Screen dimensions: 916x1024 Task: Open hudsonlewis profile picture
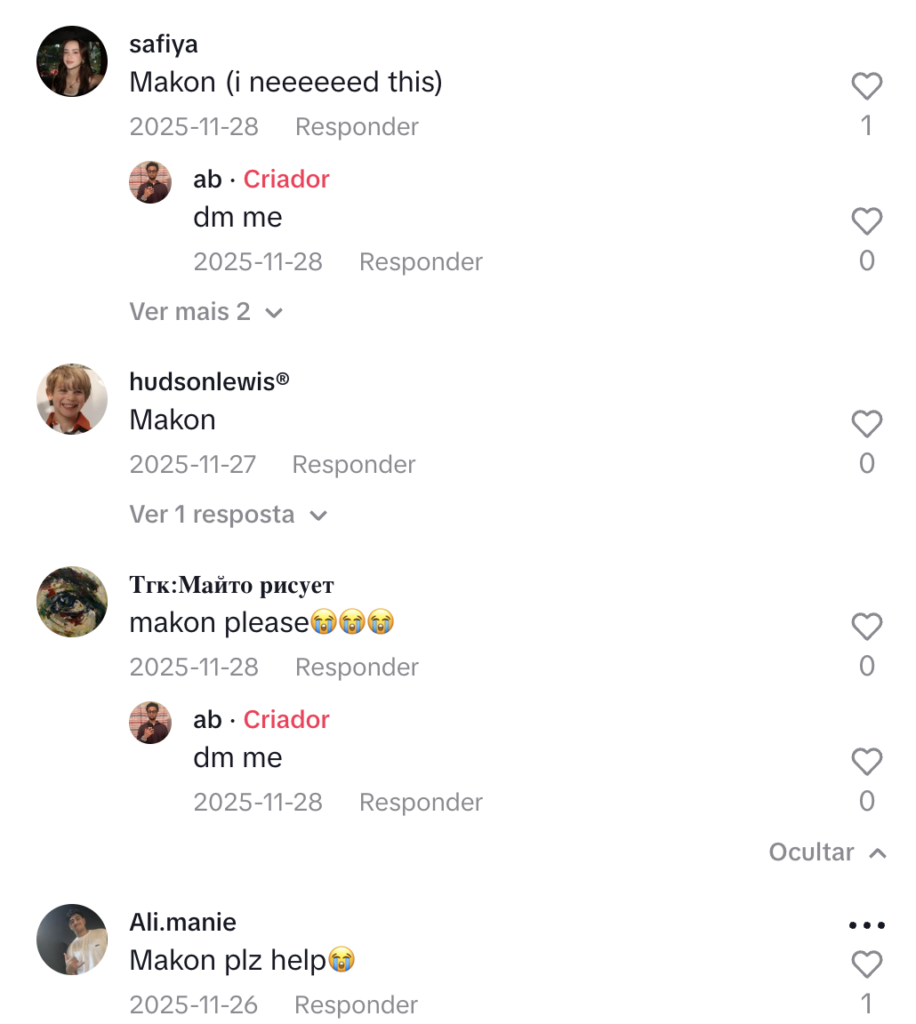tap(72, 399)
